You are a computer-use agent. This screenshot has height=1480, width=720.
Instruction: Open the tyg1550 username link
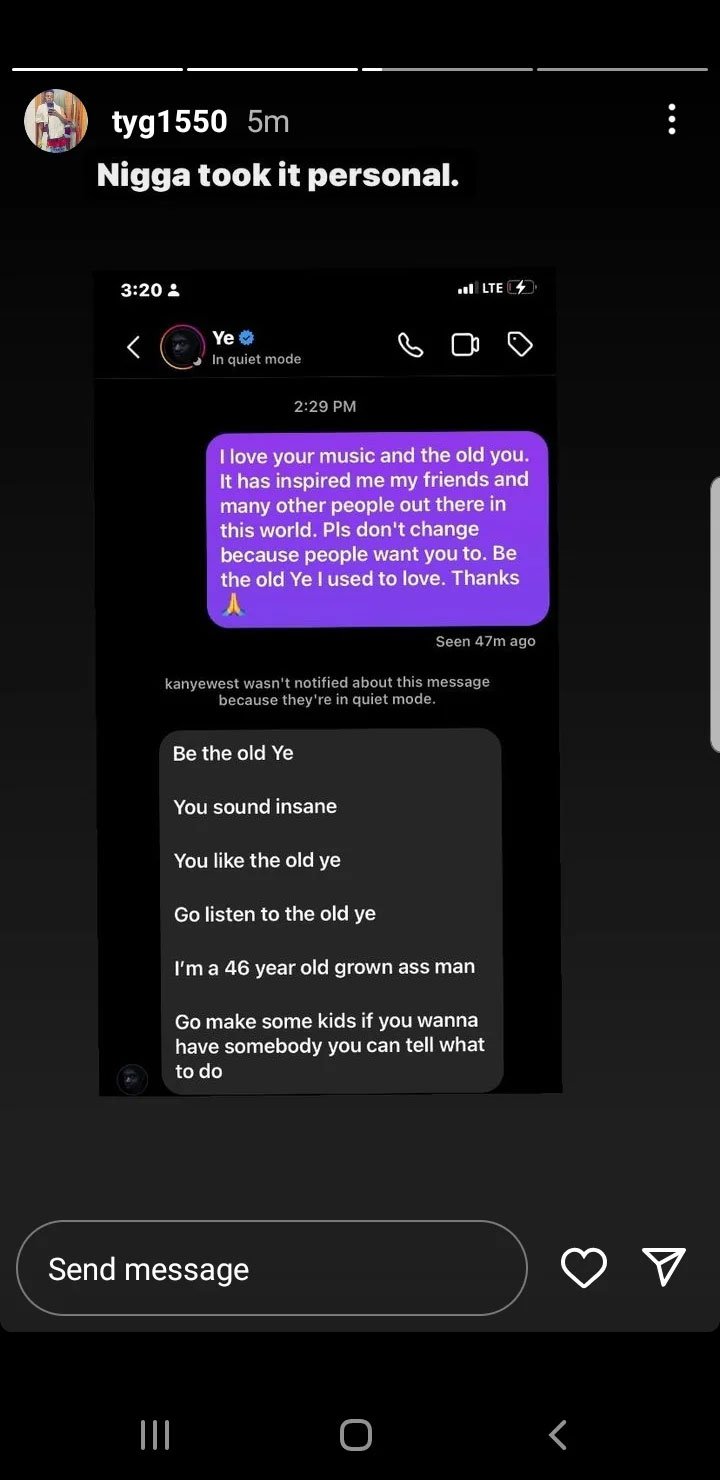point(169,122)
